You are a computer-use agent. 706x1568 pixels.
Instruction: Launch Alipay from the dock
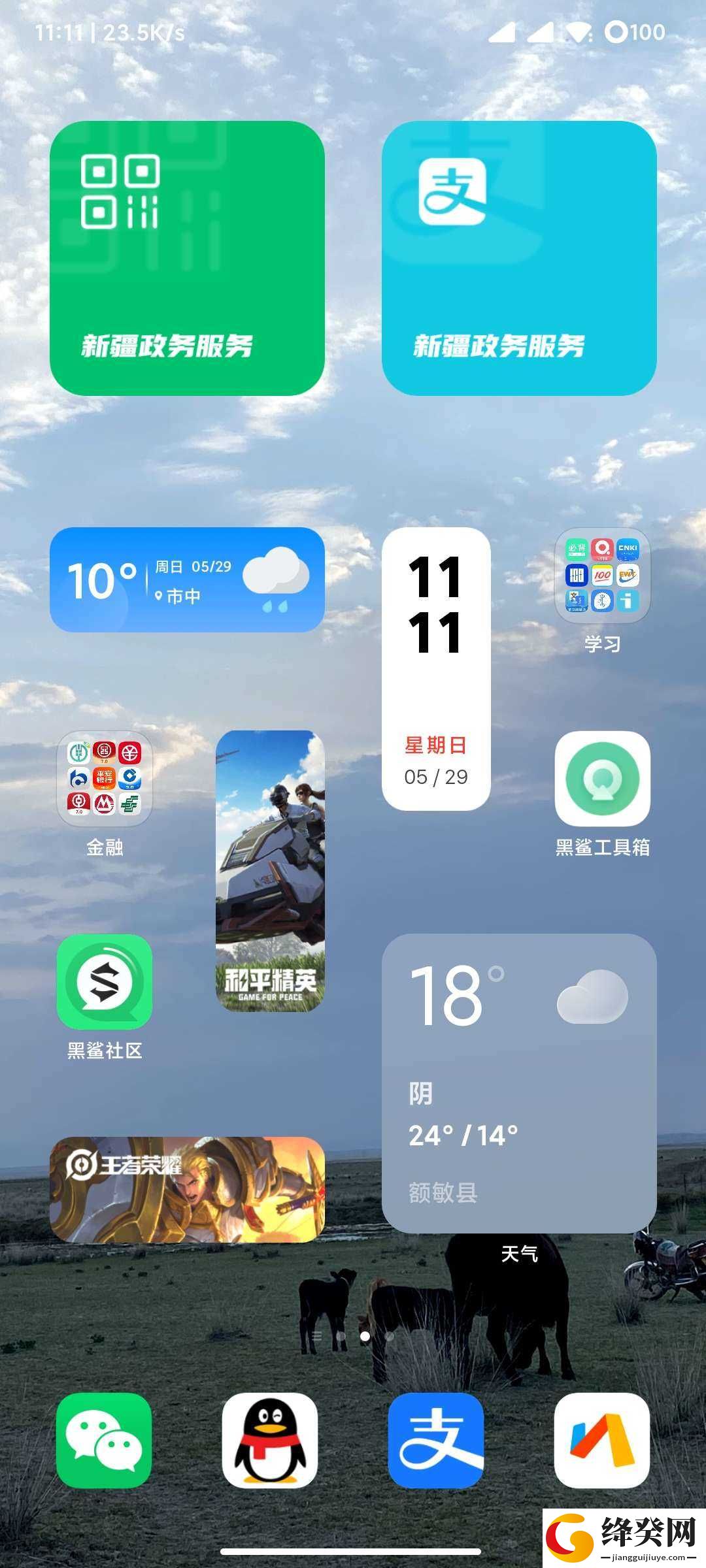coord(436,1441)
